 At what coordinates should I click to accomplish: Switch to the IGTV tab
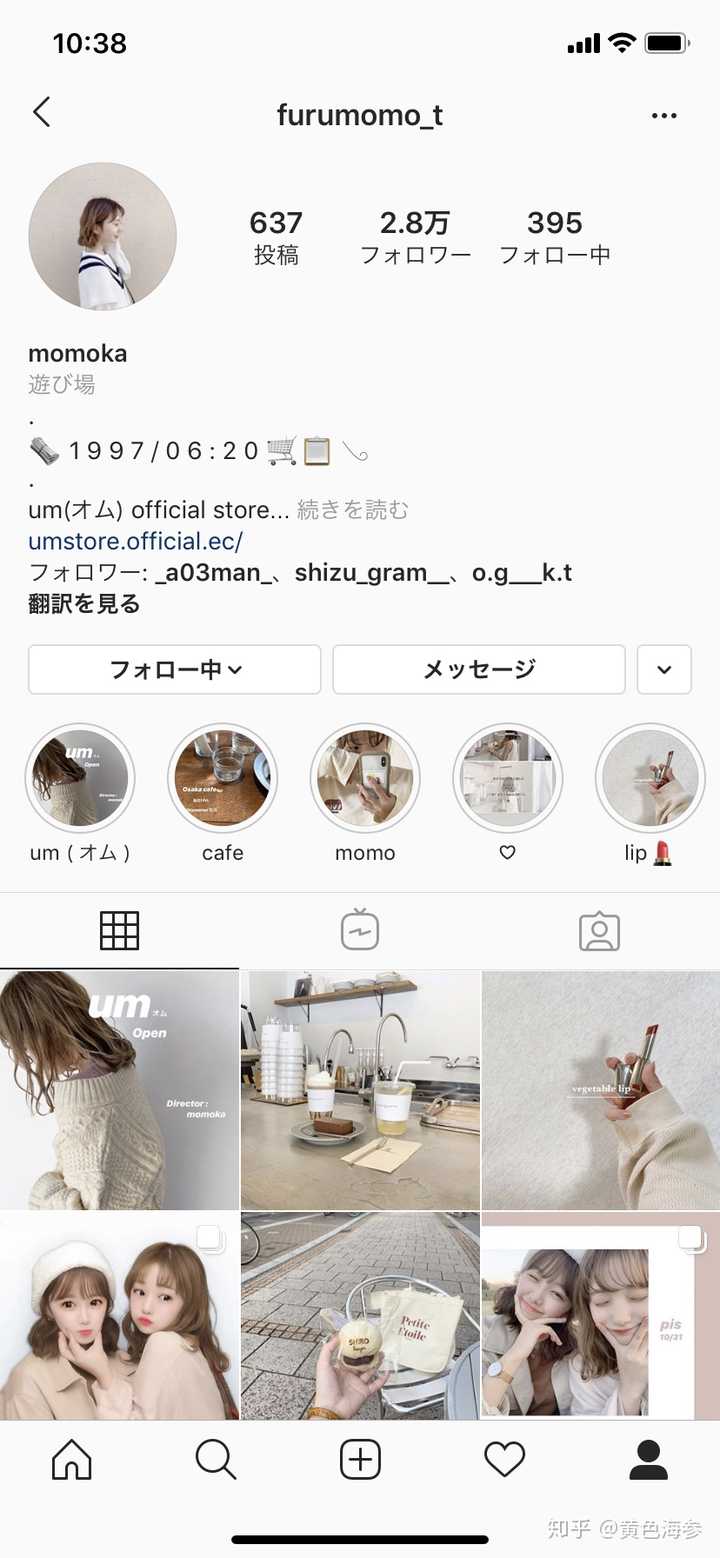pos(360,931)
